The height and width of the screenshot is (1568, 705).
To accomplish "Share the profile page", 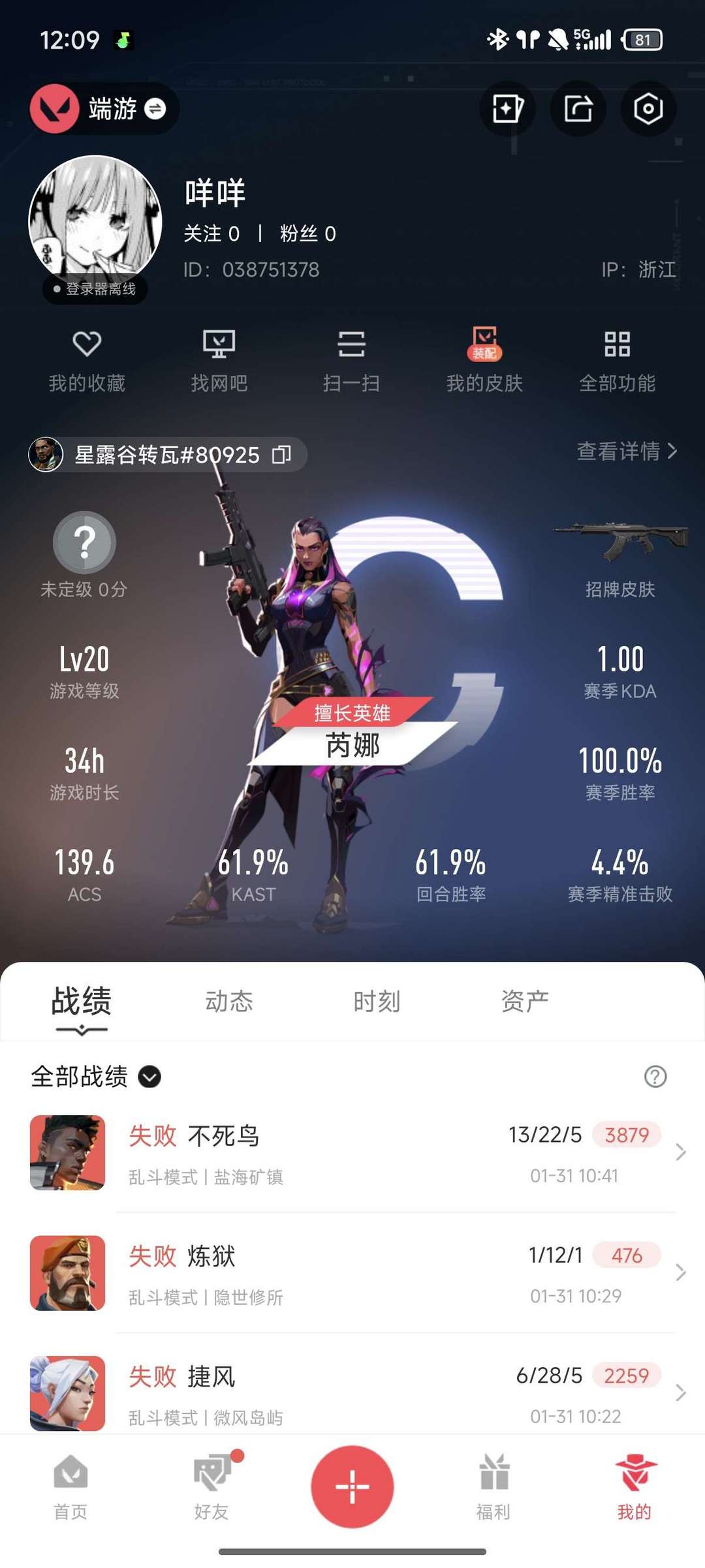I will pyautogui.click(x=578, y=108).
